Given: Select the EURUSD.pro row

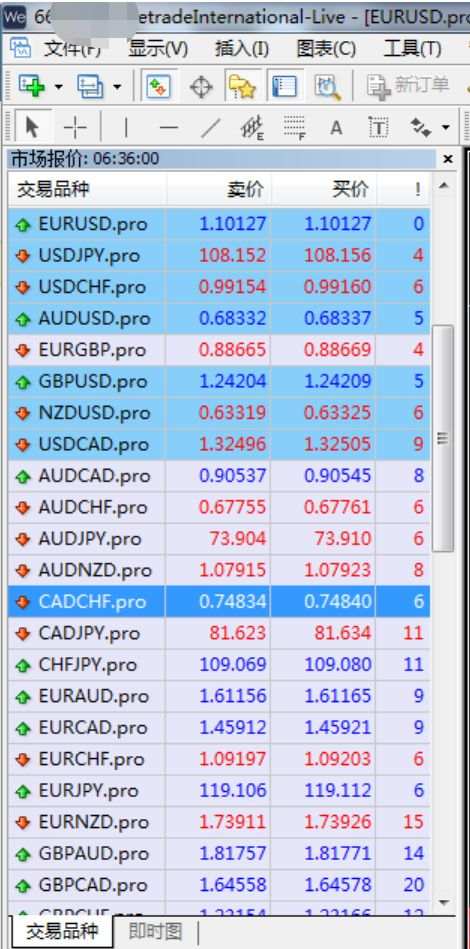Looking at the screenshot, I should pyautogui.click(x=219, y=224).
